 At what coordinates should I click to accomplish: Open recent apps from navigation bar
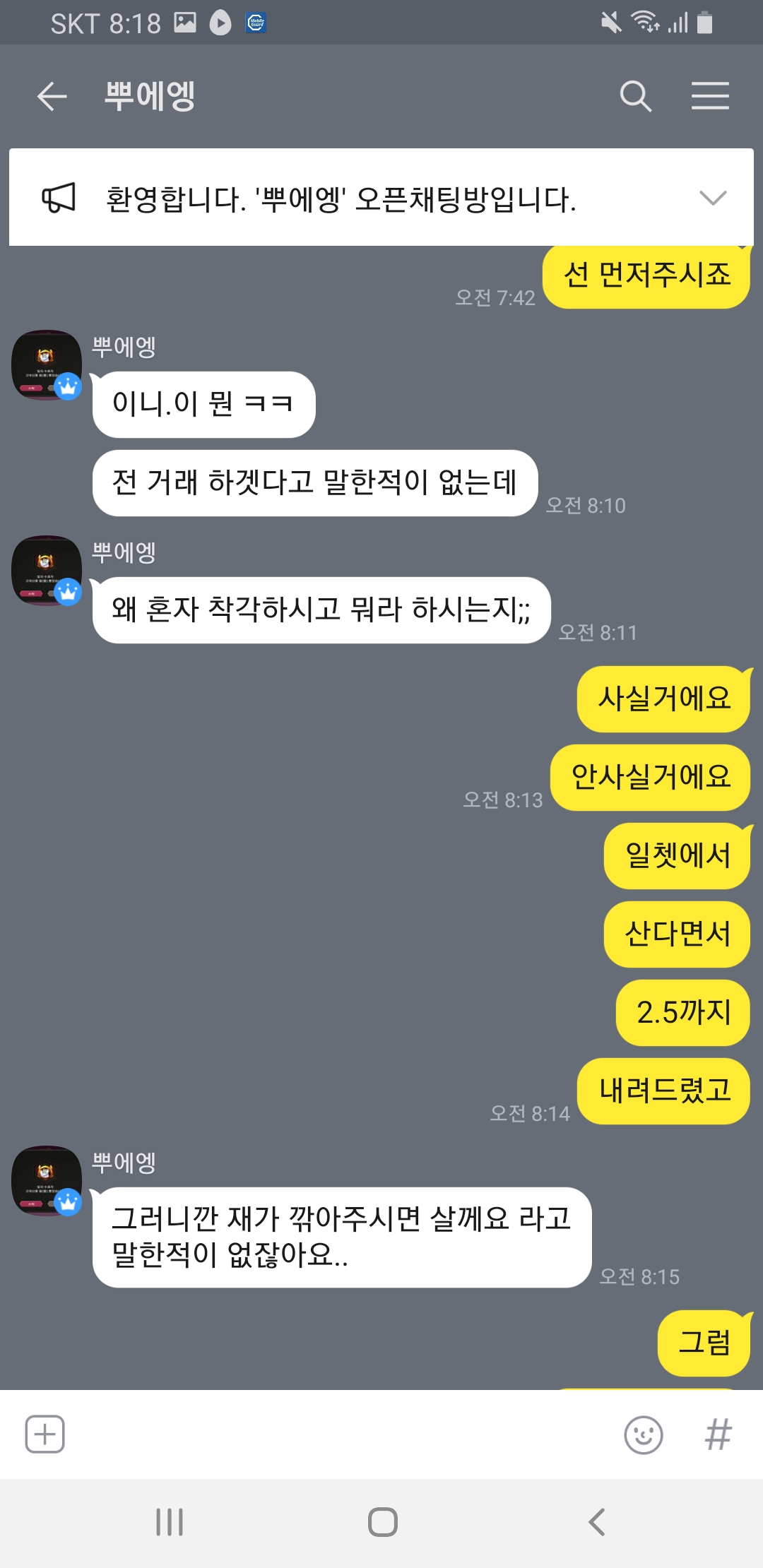(170, 1522)
